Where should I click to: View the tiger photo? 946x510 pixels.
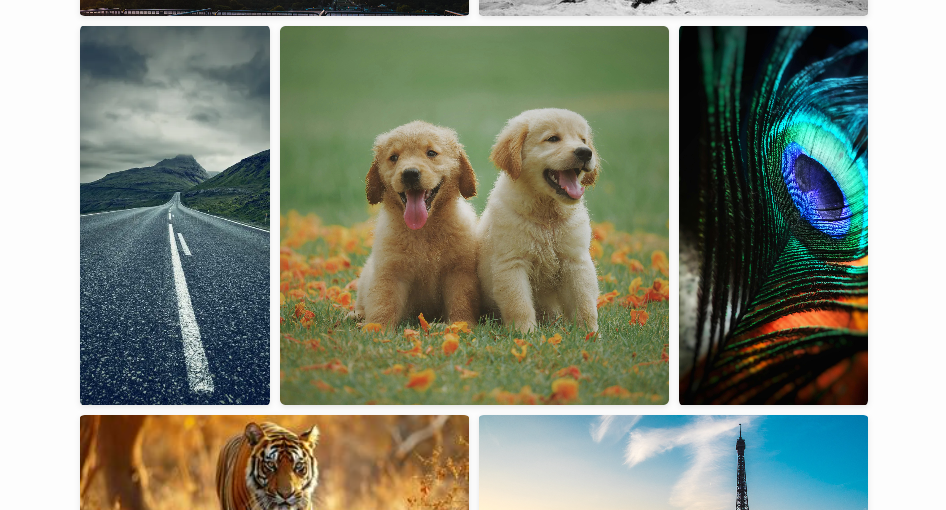pyautogui.click(x=274, y=462)
